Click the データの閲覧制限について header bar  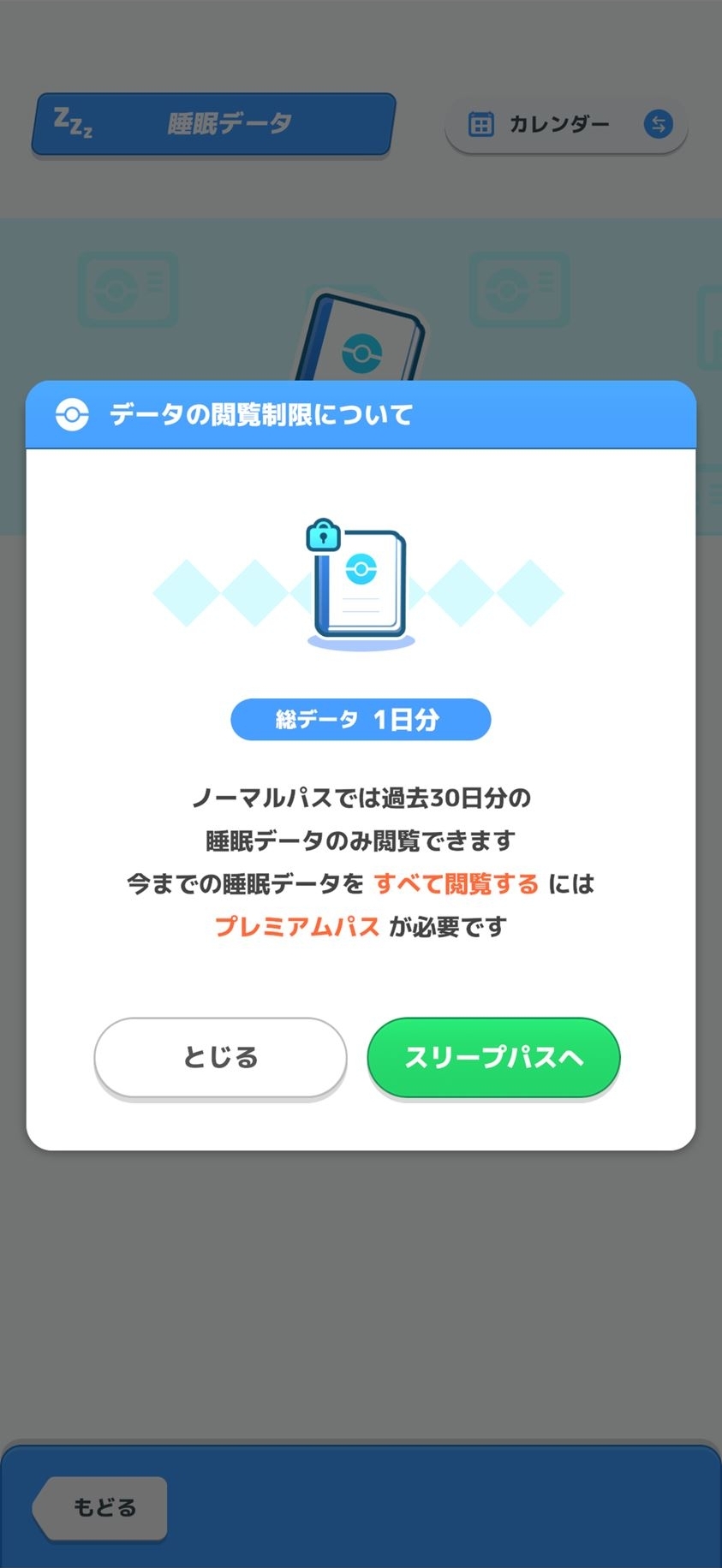tap(360, 414)
